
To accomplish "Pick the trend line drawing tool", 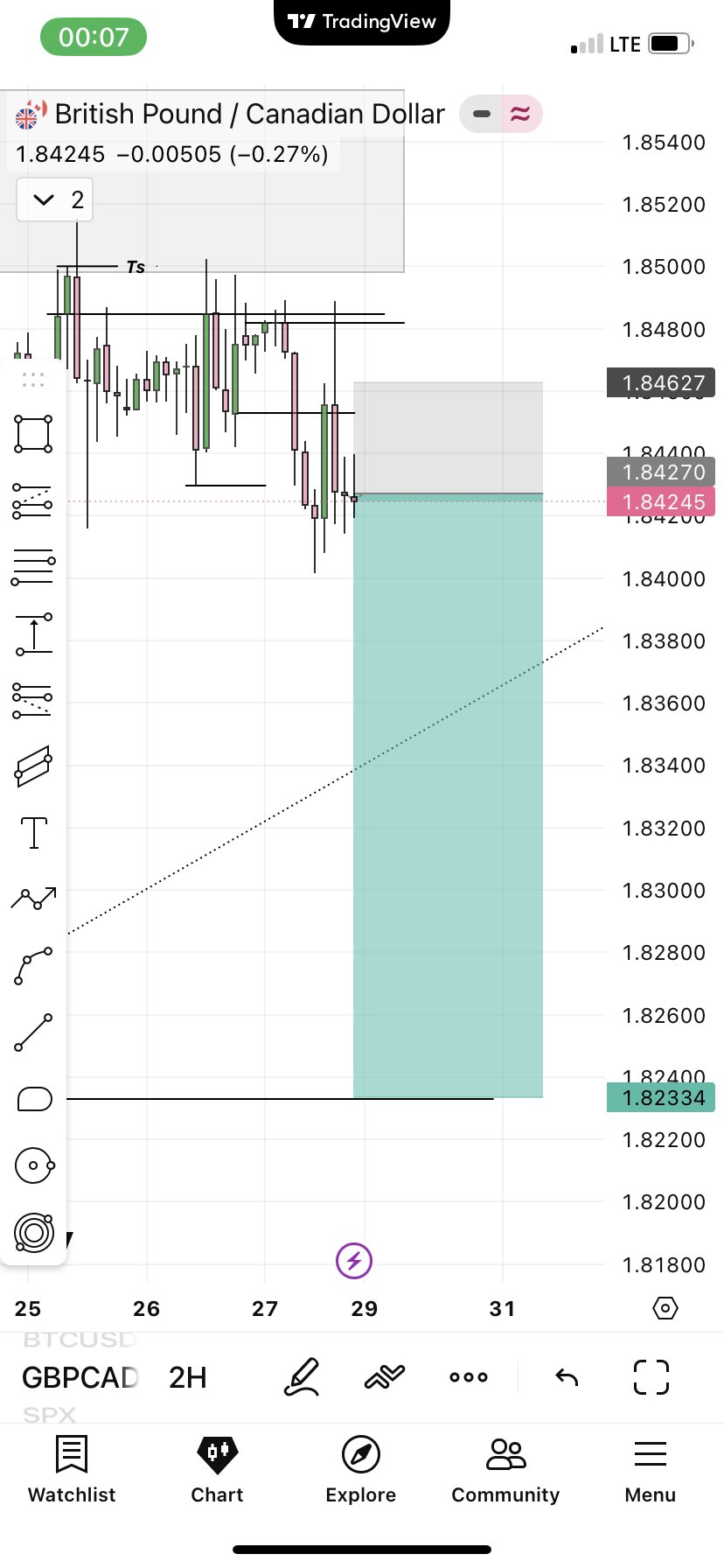I will tap(33, 1033).
